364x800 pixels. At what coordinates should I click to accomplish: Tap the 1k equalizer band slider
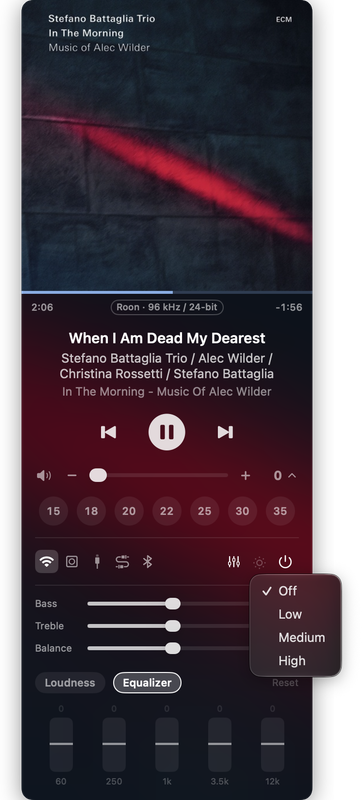click(167, 744)
